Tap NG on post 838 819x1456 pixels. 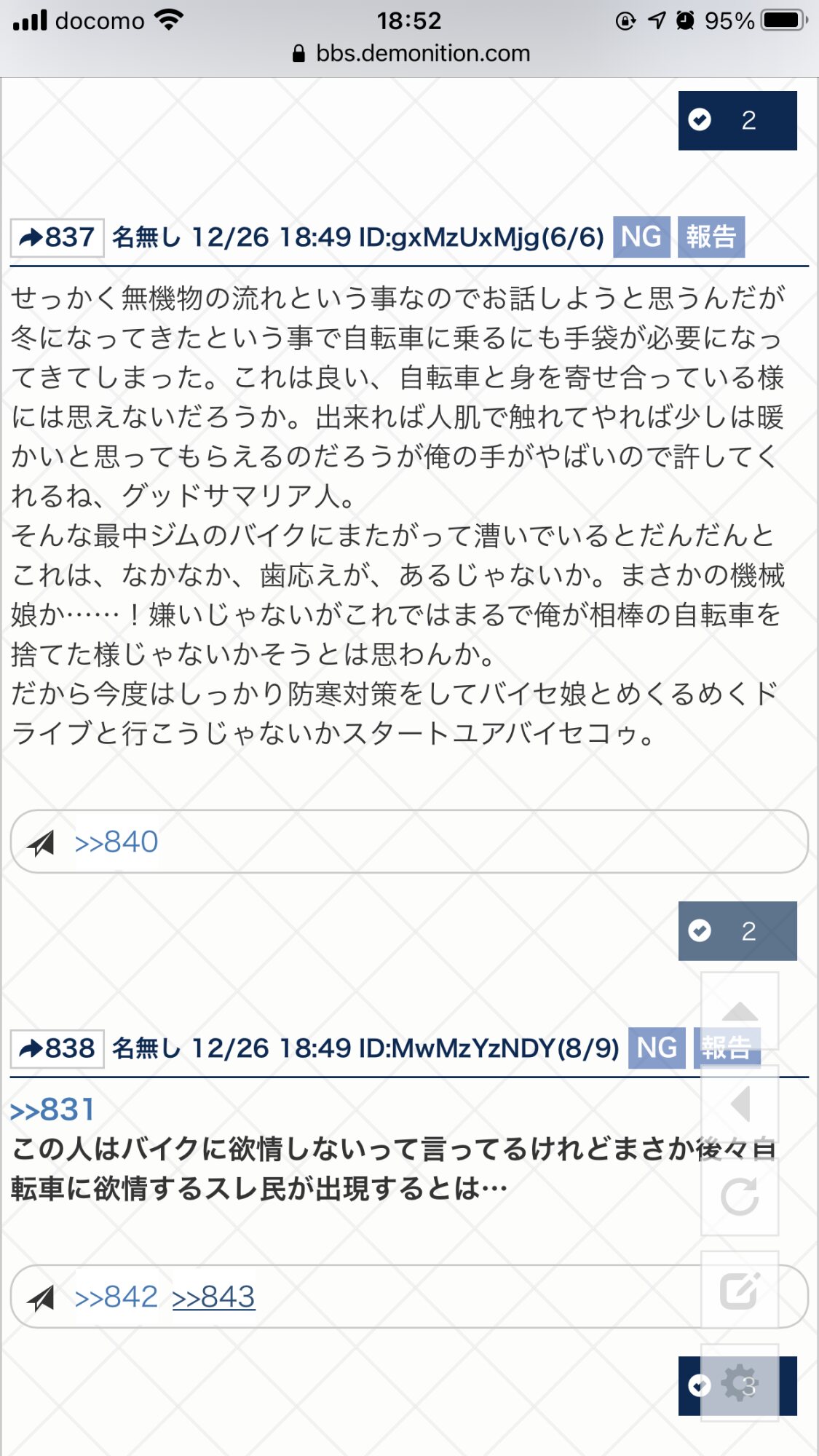pyautogui.click(x=656, y=1048)
